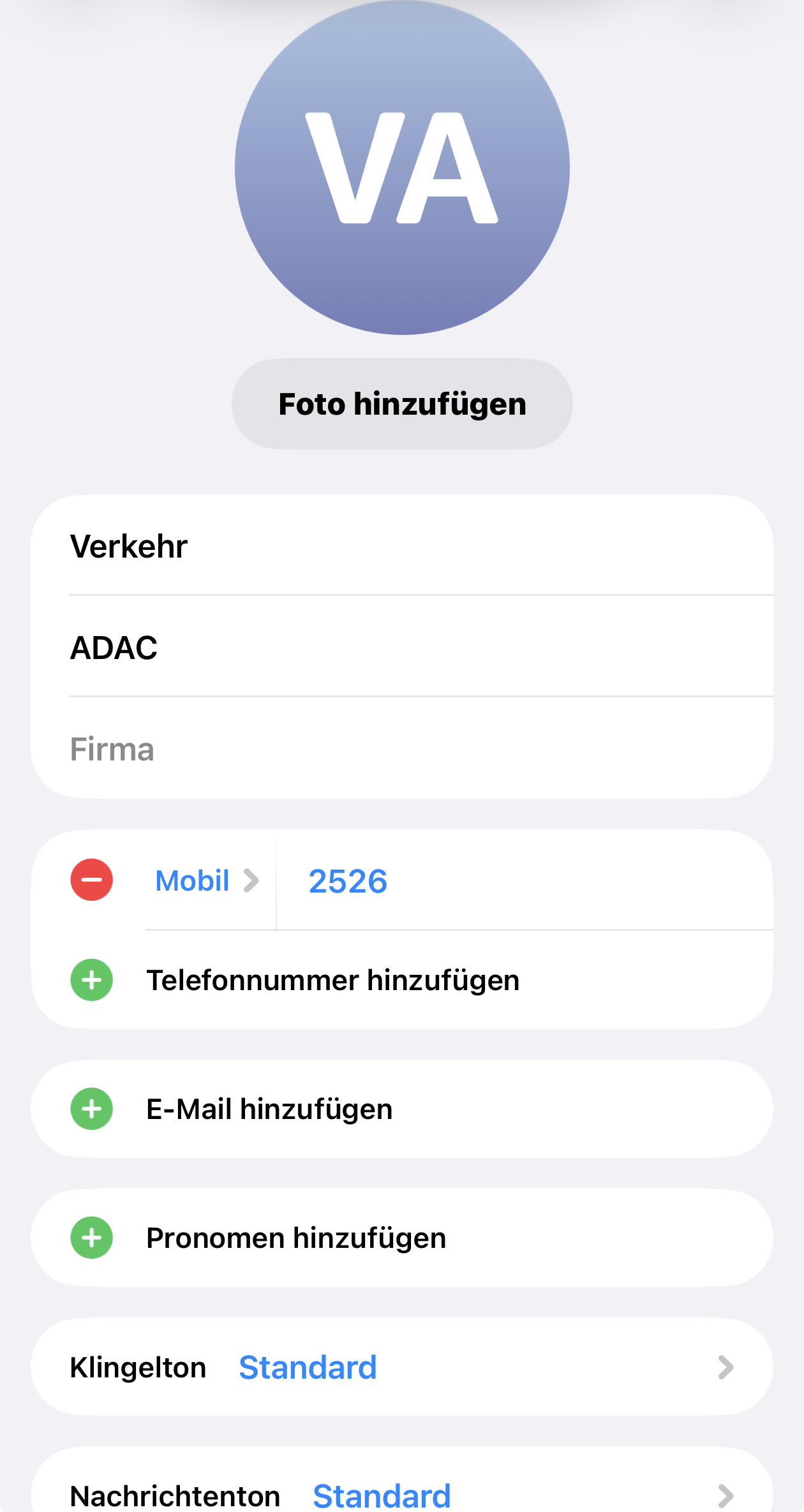This screenshot has width=804, height=1512.
Task: Tap the VA contact avatar circle
Action: [x=402, y=167]
